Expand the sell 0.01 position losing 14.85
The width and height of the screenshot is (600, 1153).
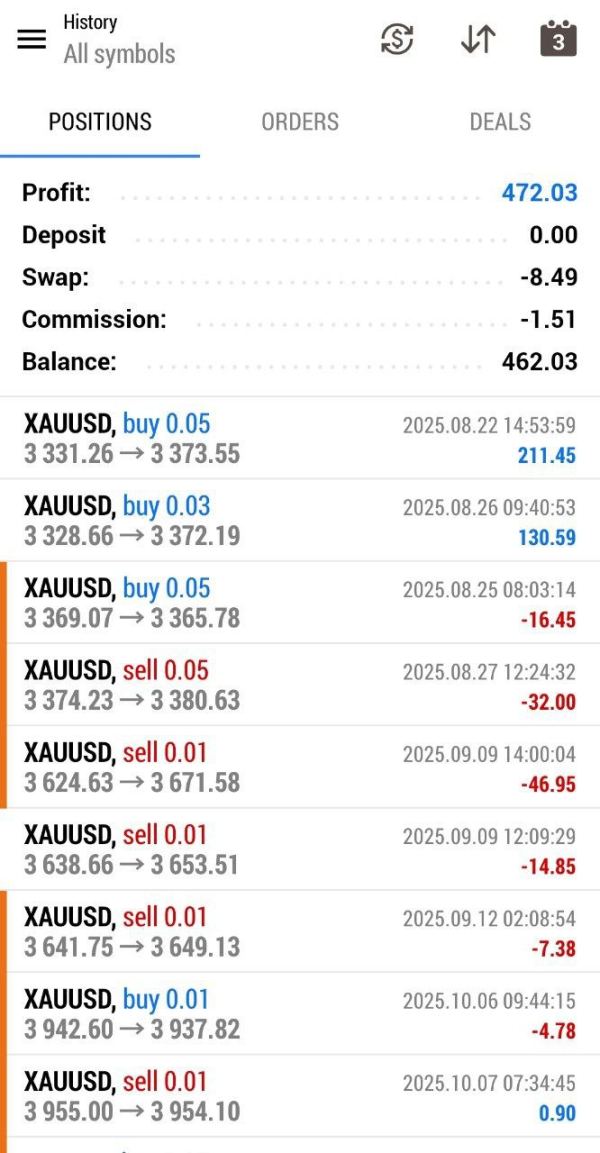coord(300,849)
